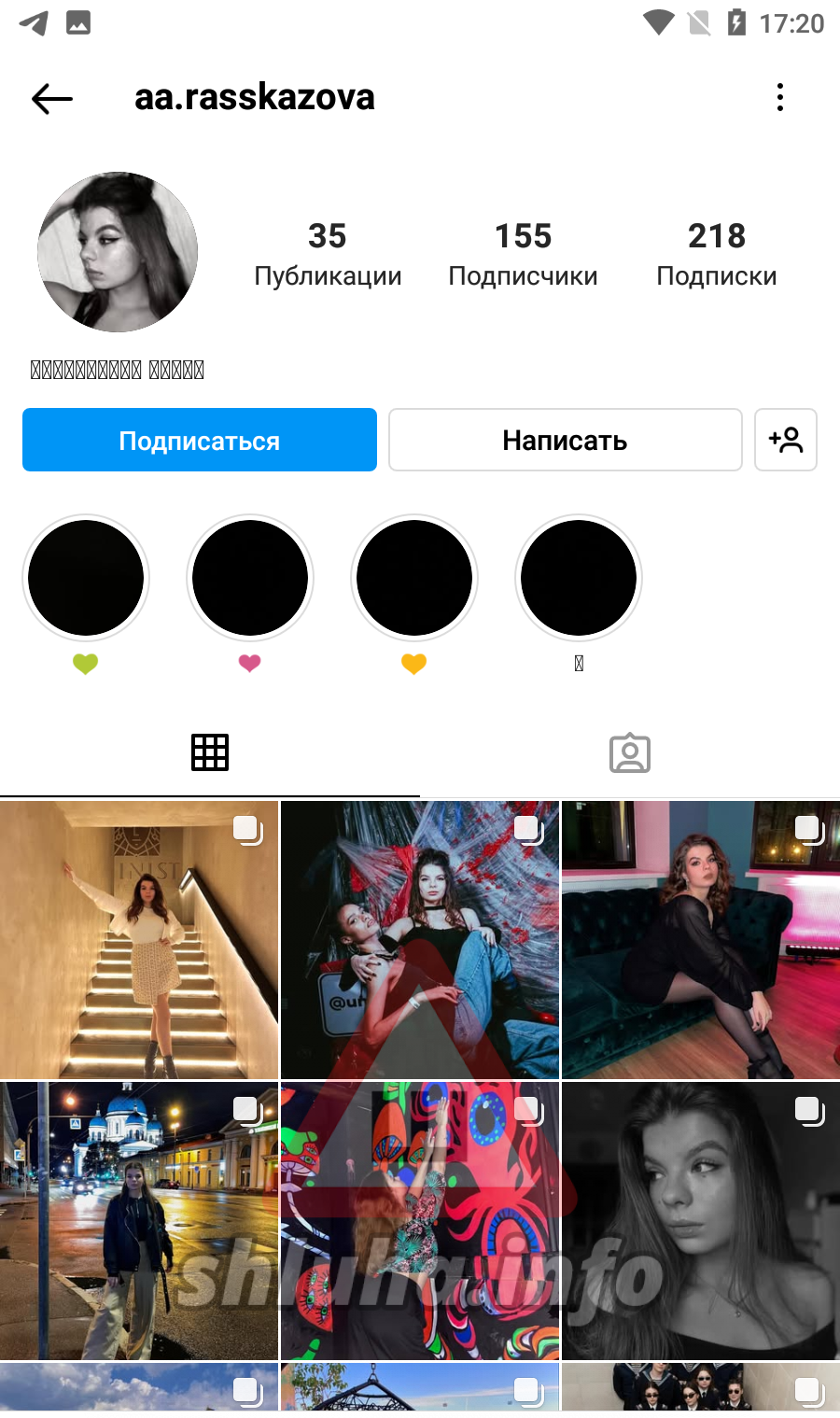The height and width of the screenshot is (1418, 840).
Task: Open the 218 Подписки following list
Action: pyautogui.click(x=716, y=253)
